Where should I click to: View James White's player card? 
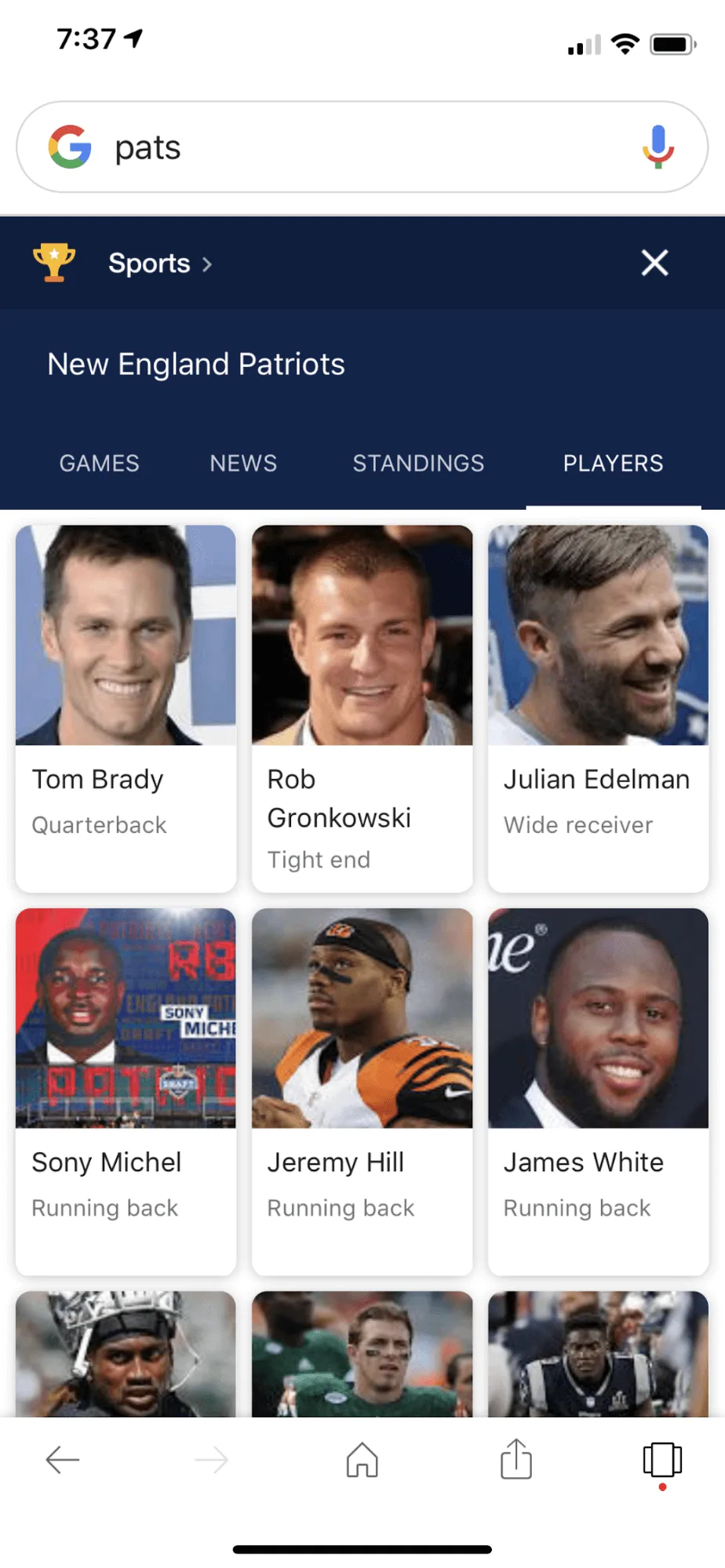(x=598, y=1091)
